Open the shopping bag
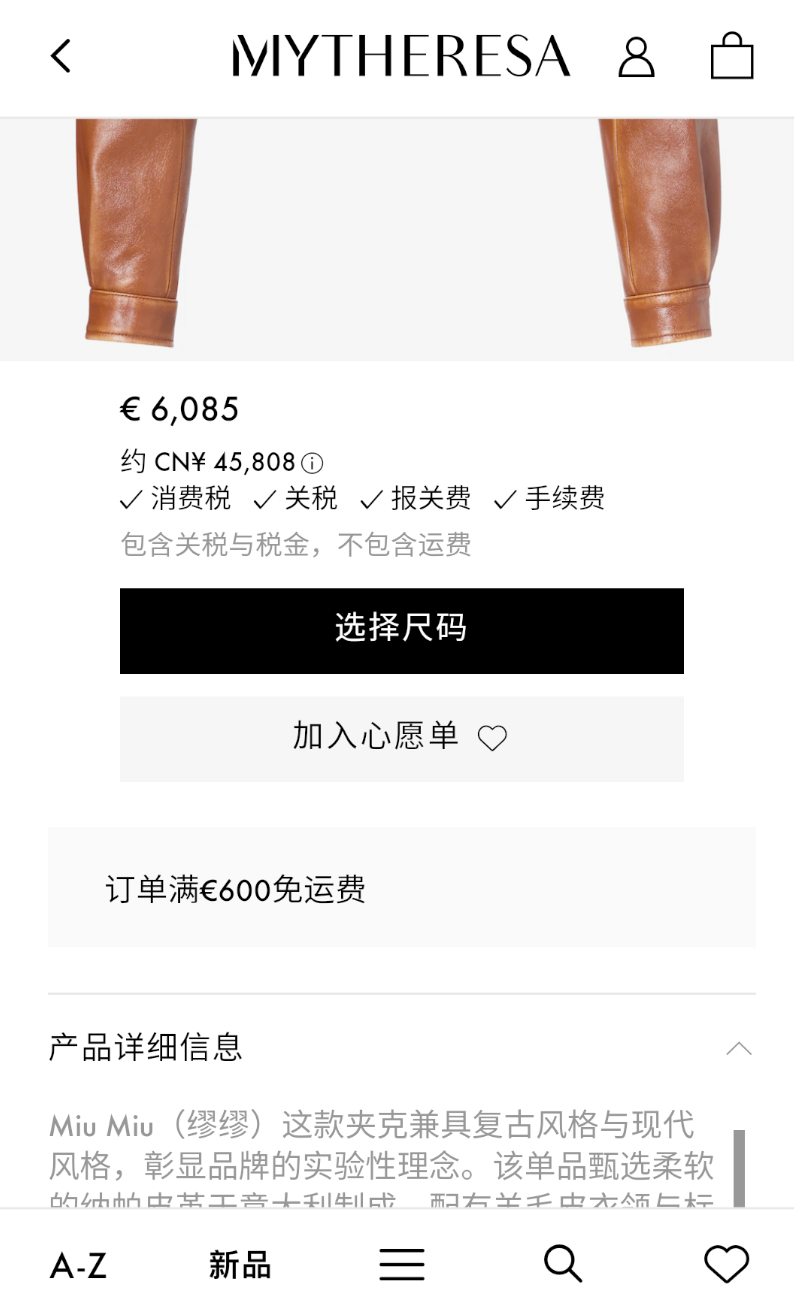The image size is (794, 1303). pos(732,55)
